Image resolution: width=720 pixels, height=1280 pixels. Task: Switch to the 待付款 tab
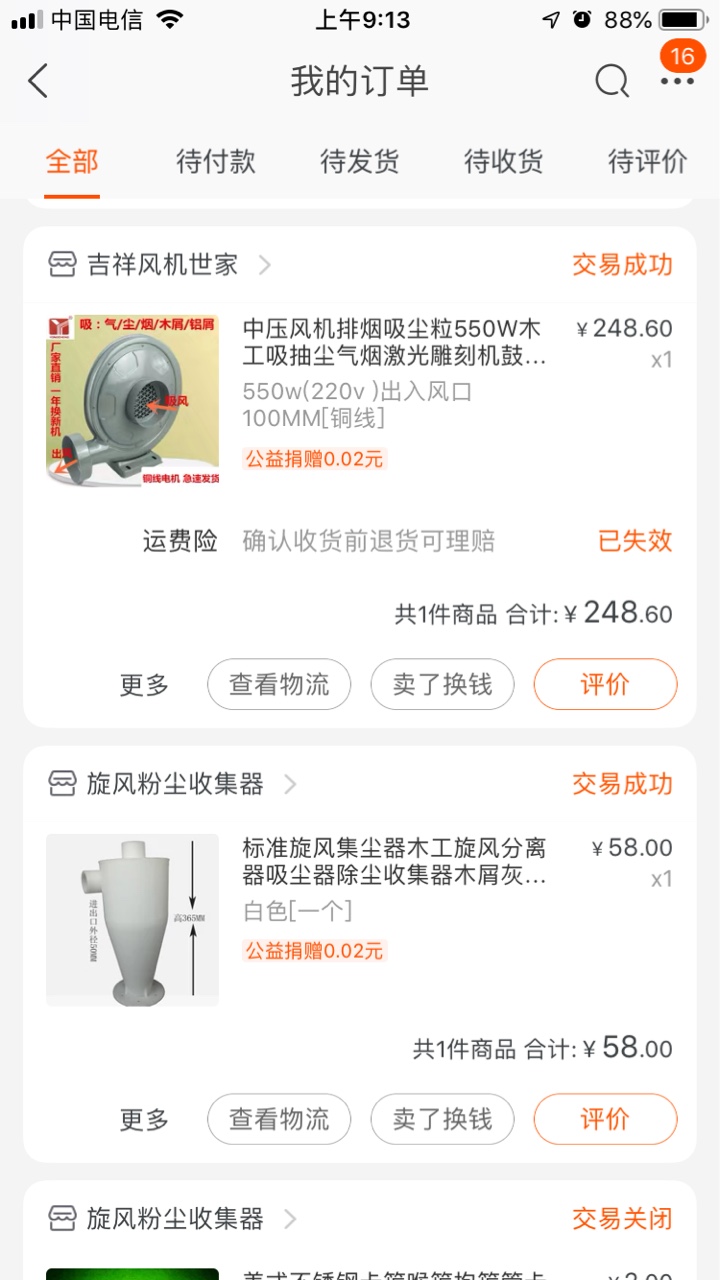(216, 161)
